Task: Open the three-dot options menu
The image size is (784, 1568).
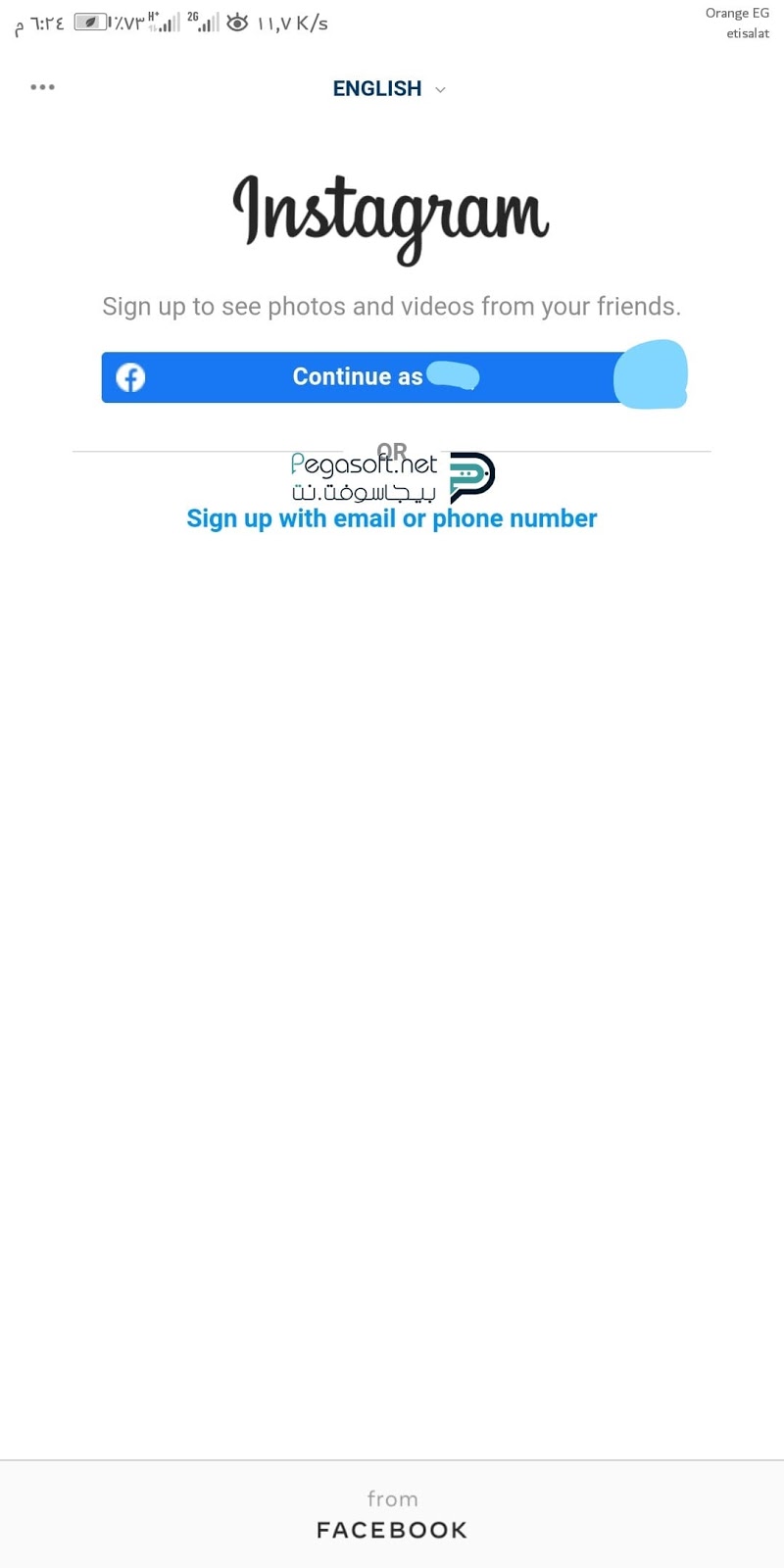Action: [x=42, y=87]
